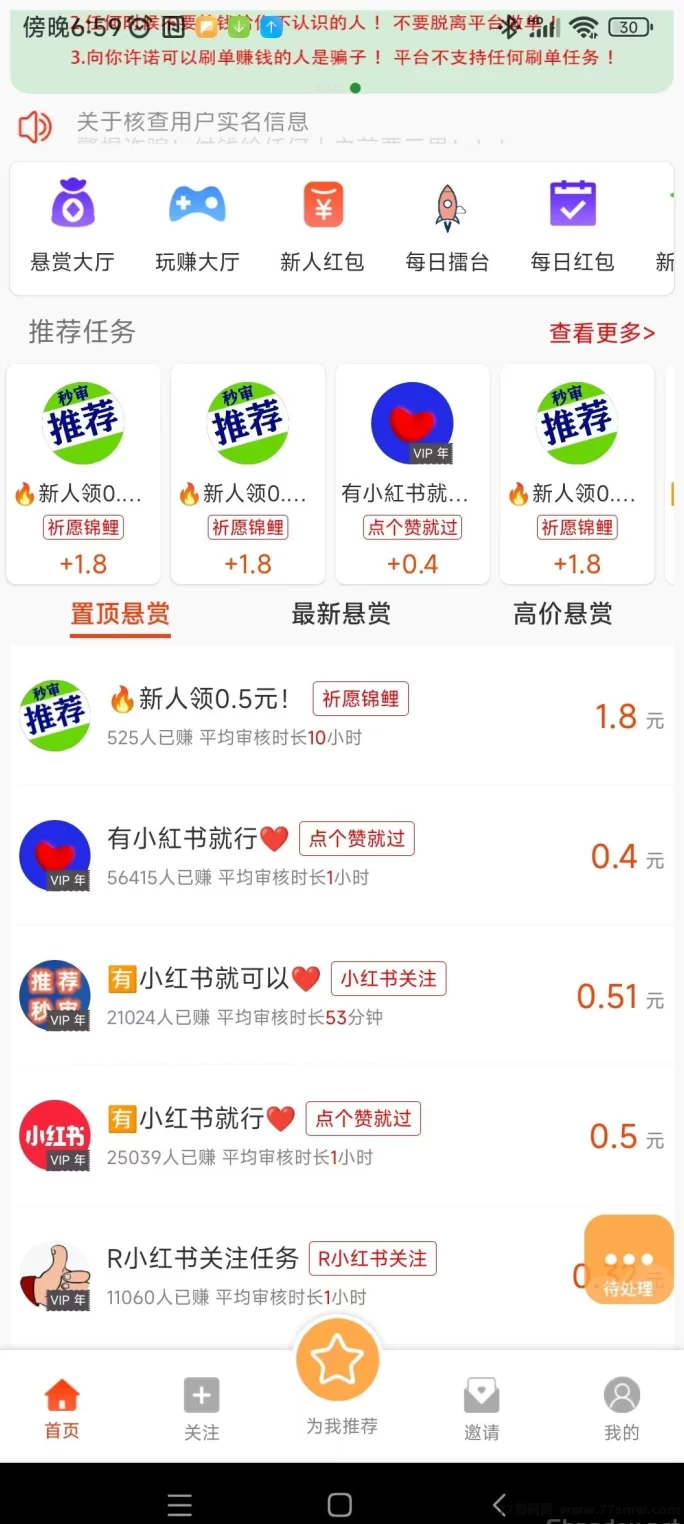Open task 有小红书就行 worth 0.4元

click(x=340, y=856)
